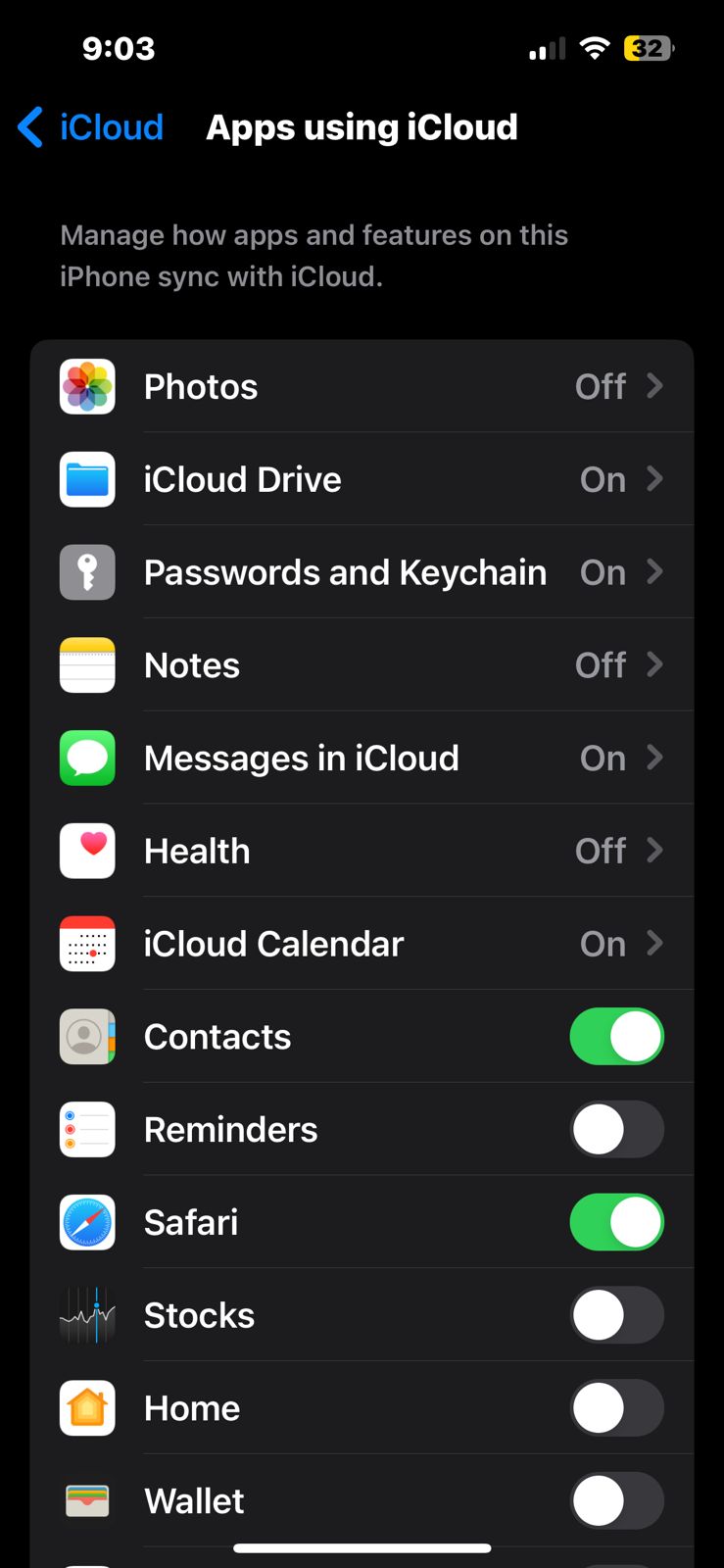The image size is (724, 1568).
Task: Open Passwords and Keychain row
Action: 362,572
